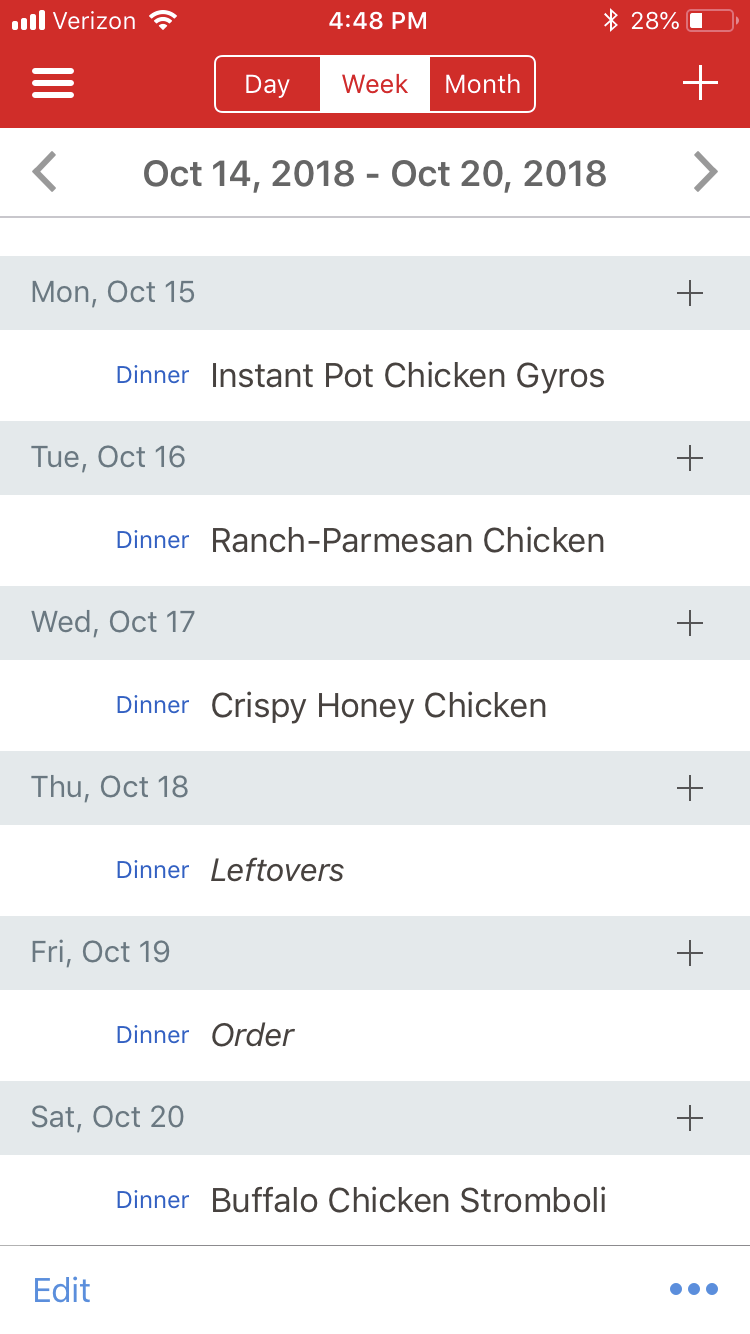Open Ranch-Parmesan Chicken dinner
Image resolution: width=750 pixels, height=1334 pixels.
pos(407,541)
